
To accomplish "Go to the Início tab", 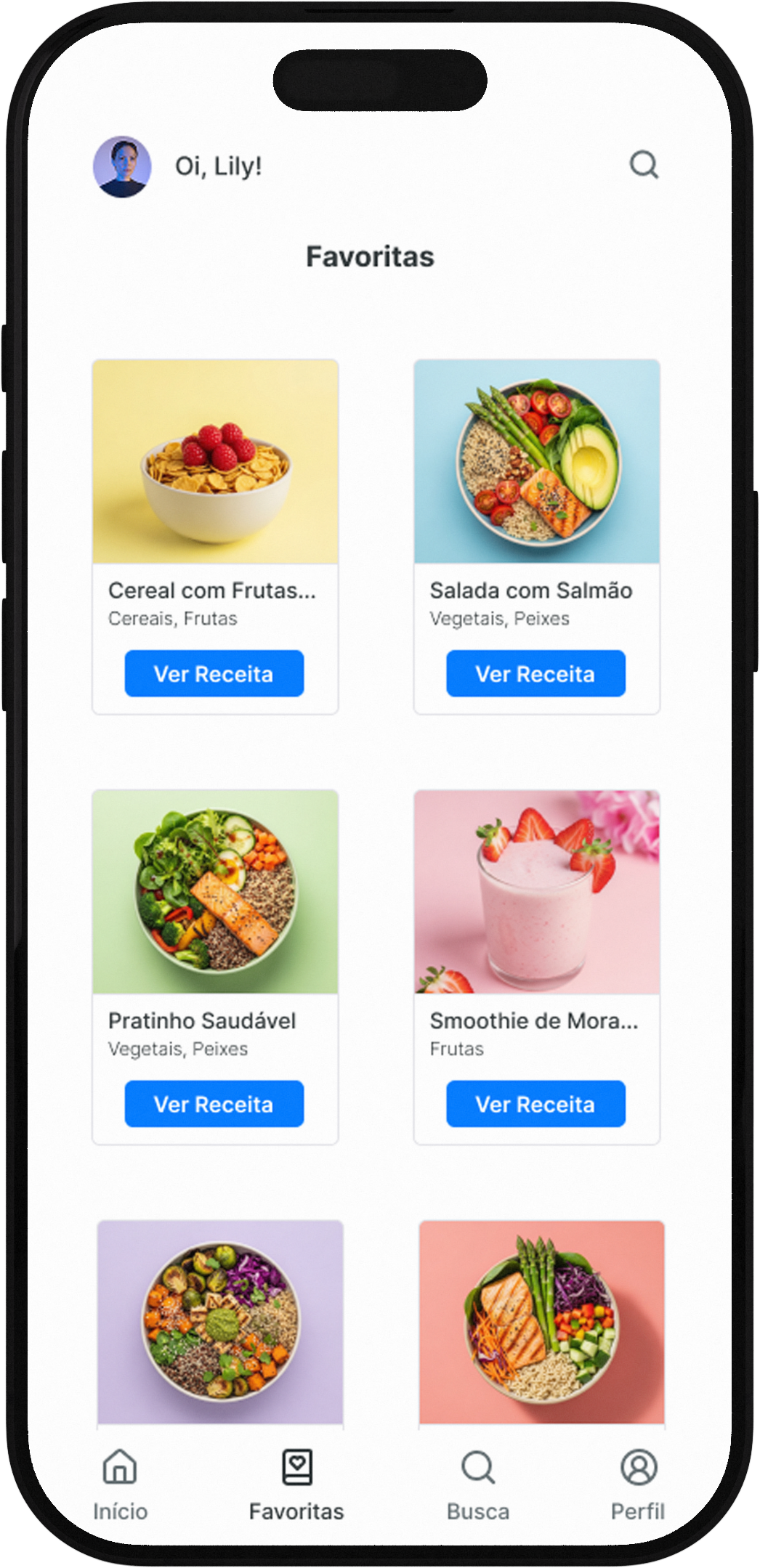I will [x=120, y=1484].
